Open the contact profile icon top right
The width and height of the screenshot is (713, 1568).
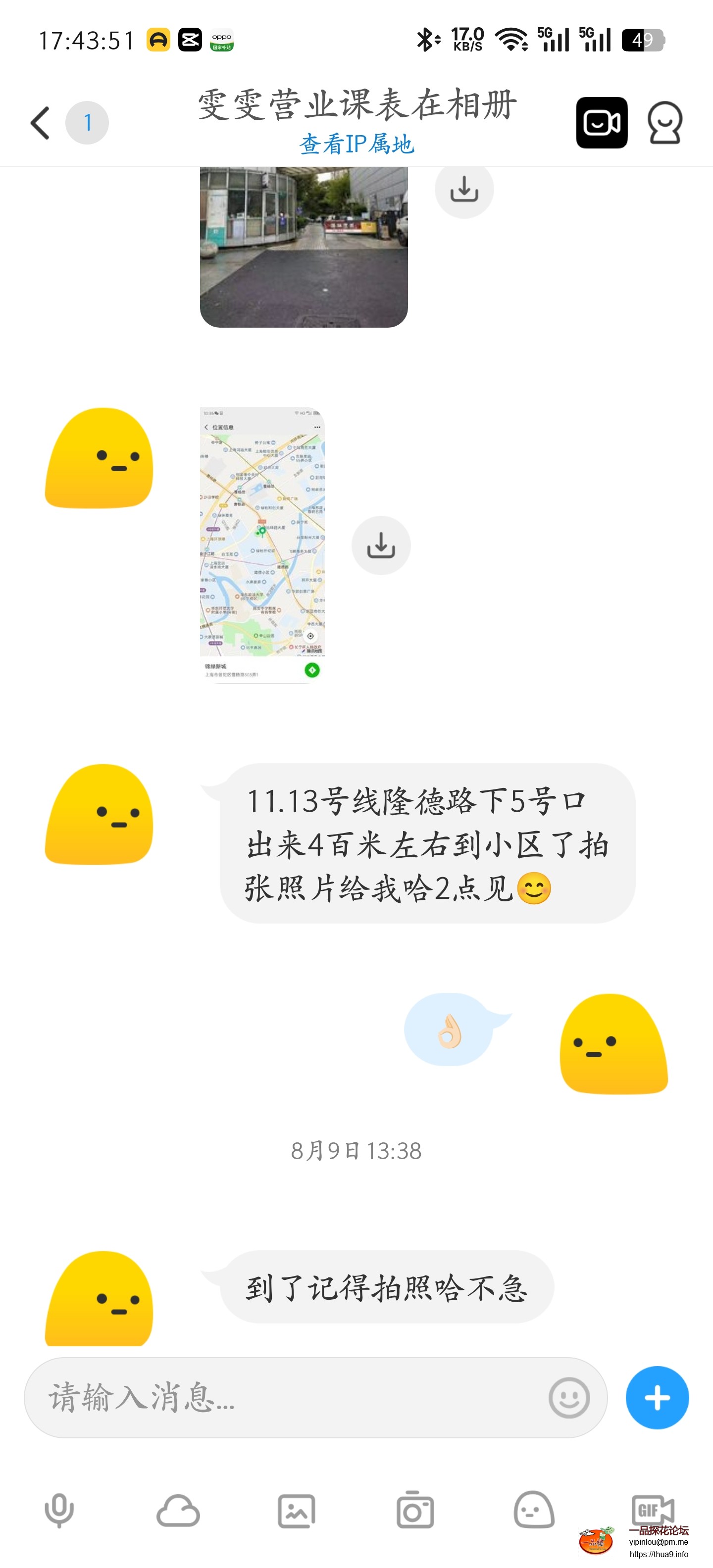tap(666, 122)
